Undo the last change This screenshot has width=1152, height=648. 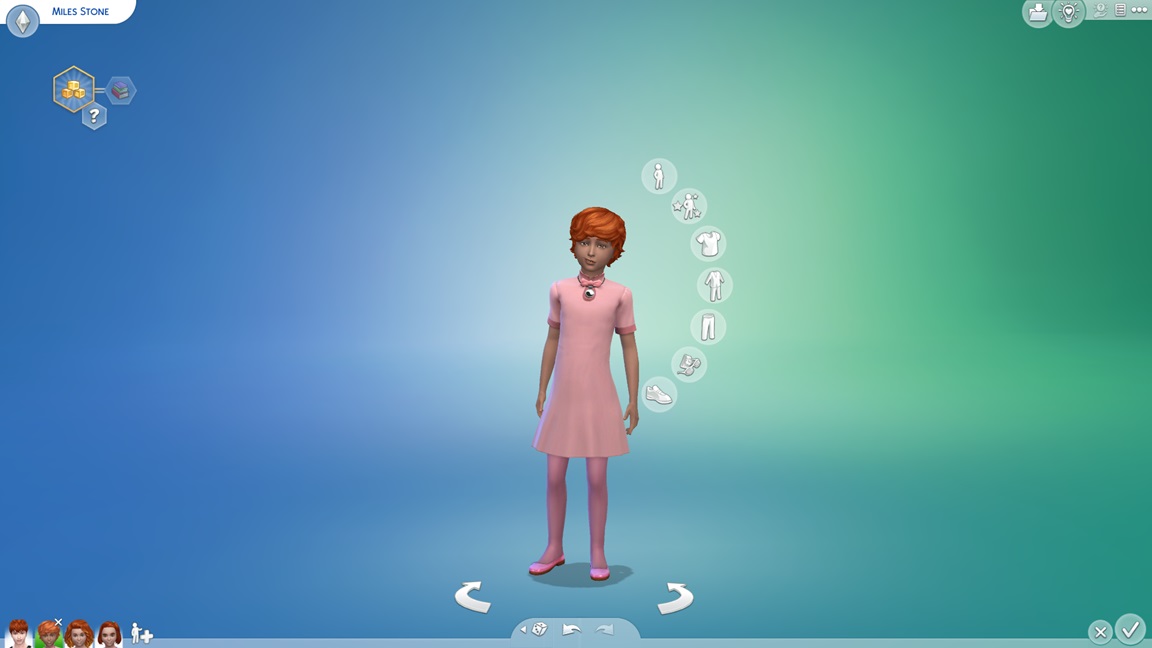572,630
